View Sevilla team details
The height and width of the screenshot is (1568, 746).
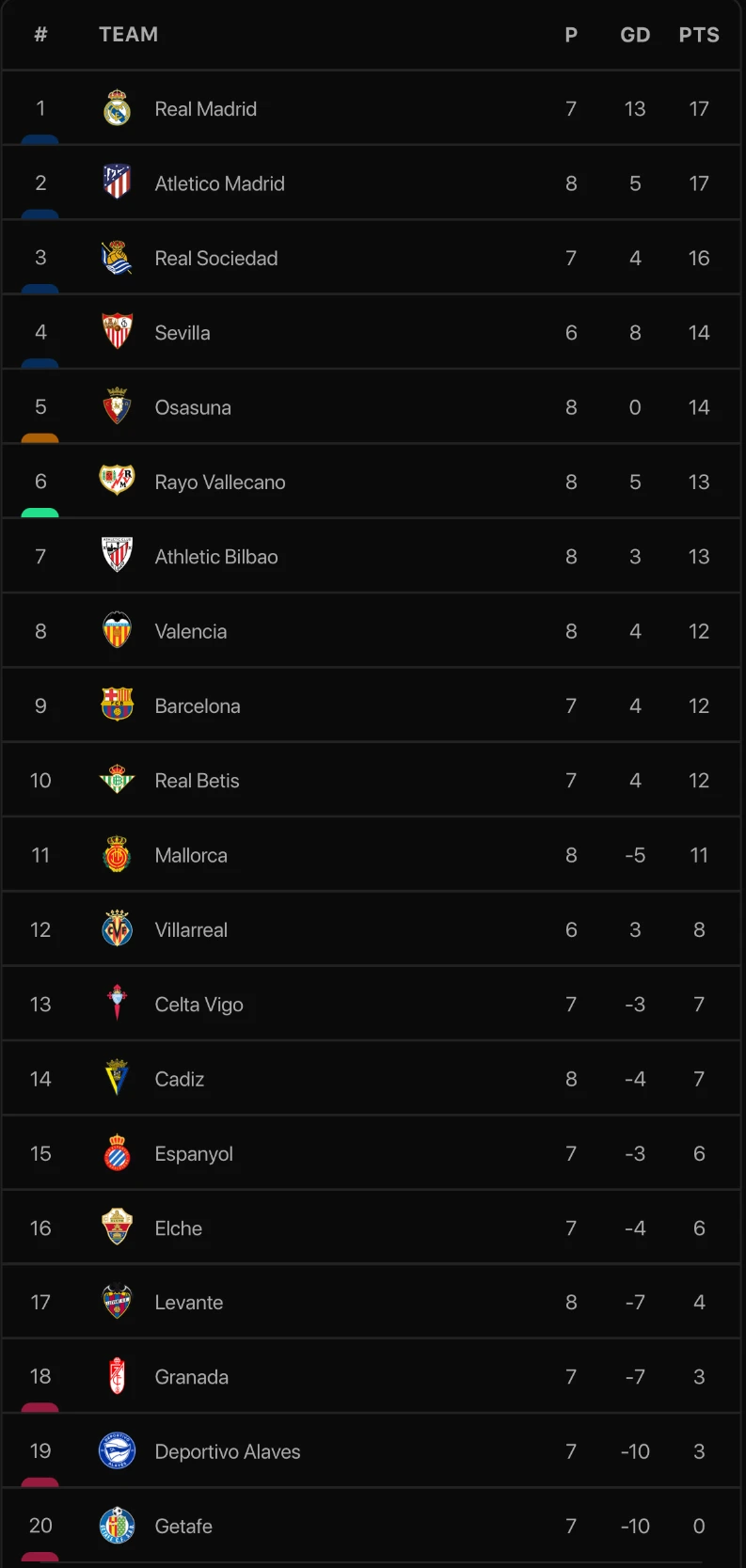pyautogui.click(x=183, y=333)
